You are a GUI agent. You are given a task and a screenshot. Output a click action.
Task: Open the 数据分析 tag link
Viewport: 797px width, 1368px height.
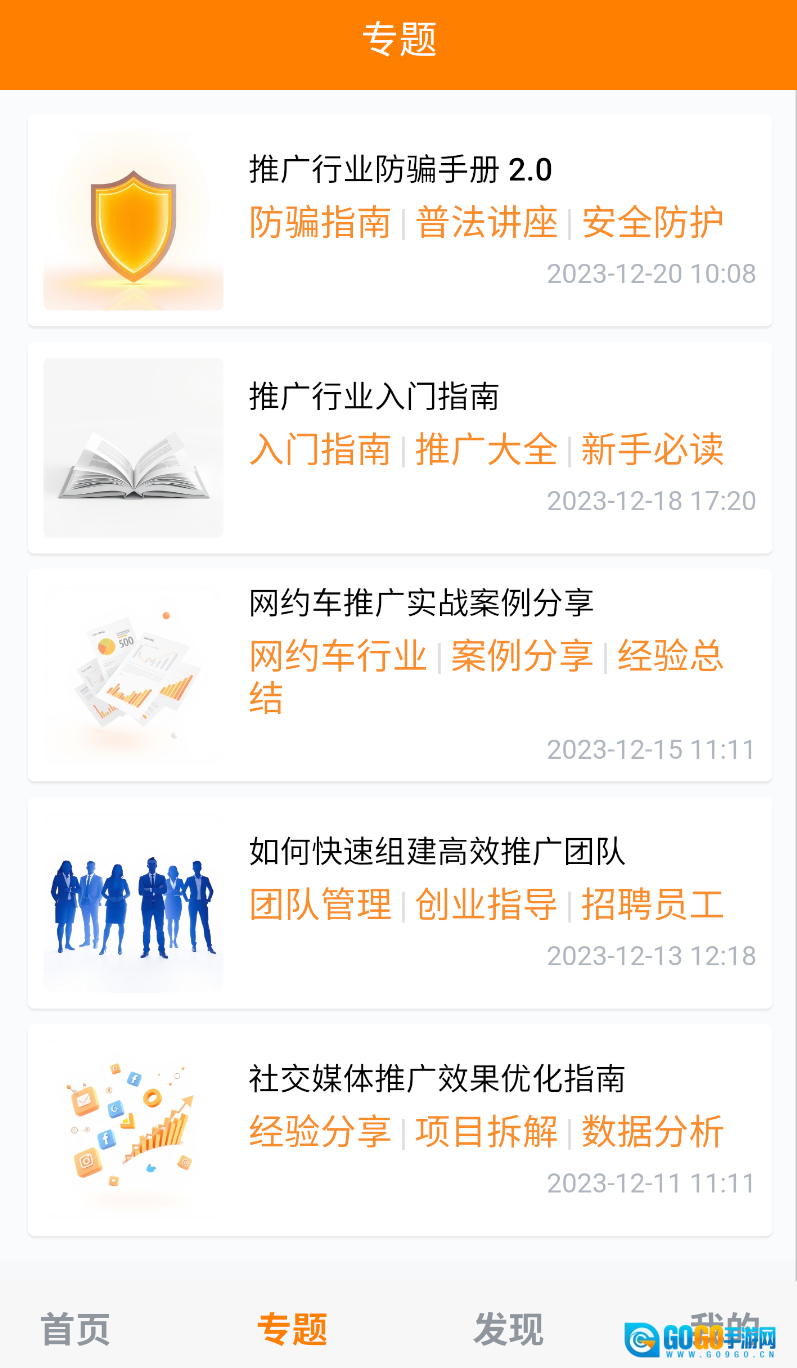point(653,1132)
